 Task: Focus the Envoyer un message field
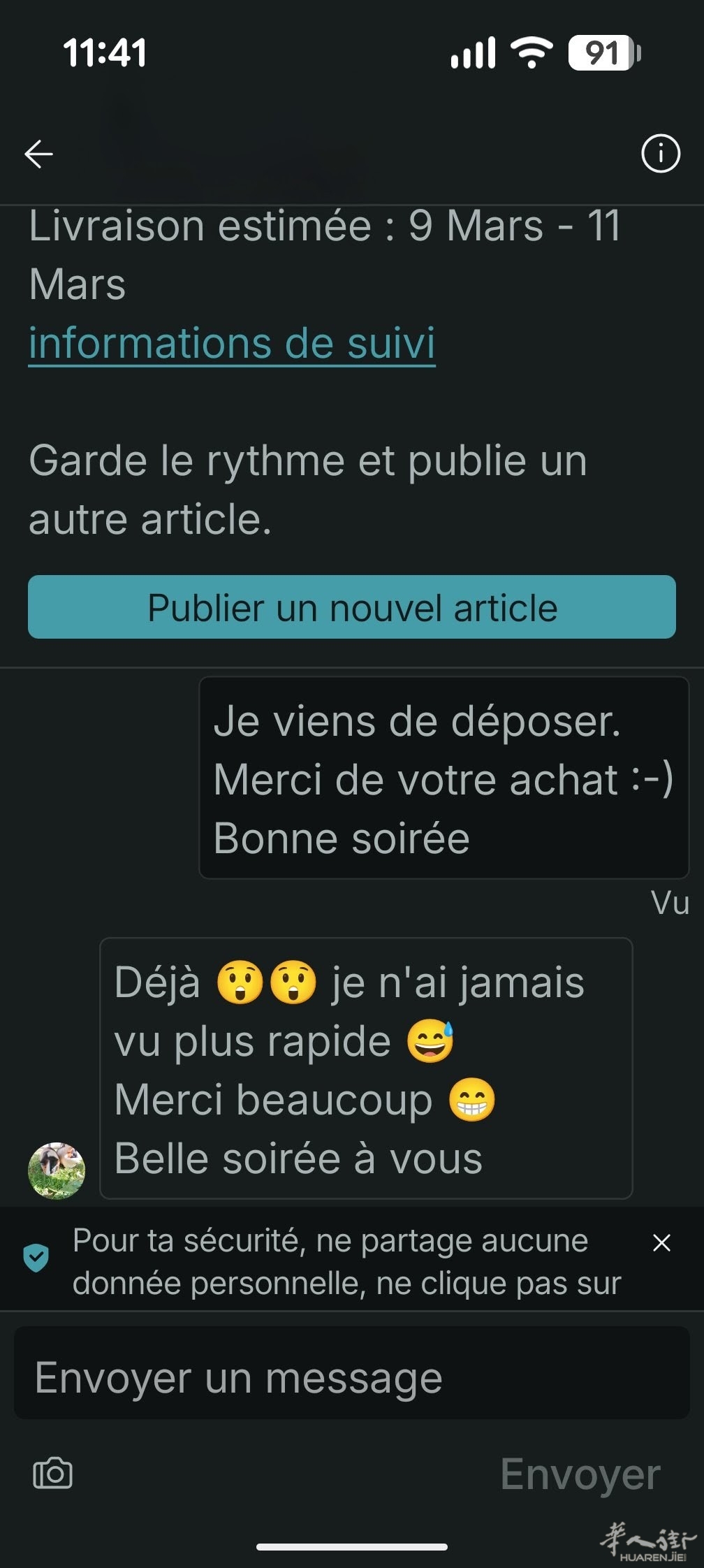pyautogui.click(x=352, y=1377)
